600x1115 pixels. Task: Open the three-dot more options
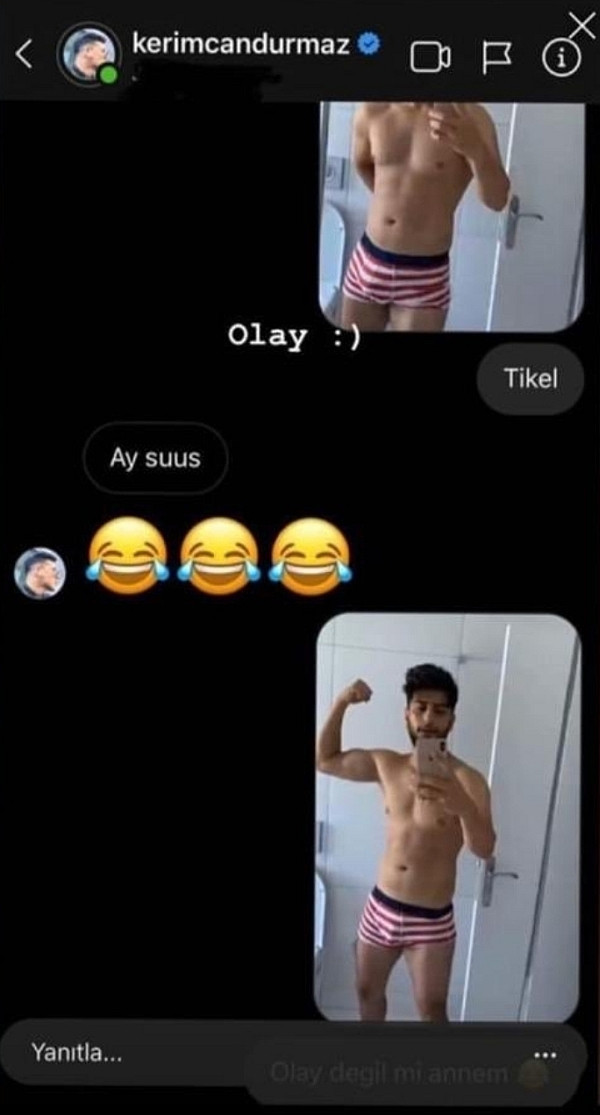tap(545, 1055)
